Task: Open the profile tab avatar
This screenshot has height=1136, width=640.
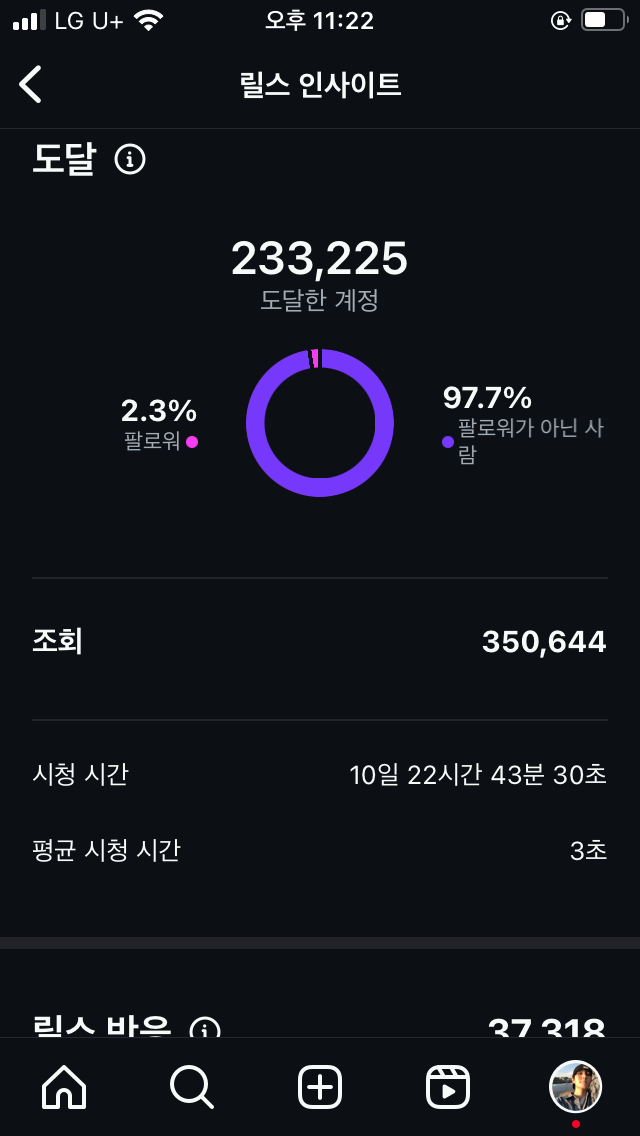Action: pyautogui.click(x=575, y=1086)
